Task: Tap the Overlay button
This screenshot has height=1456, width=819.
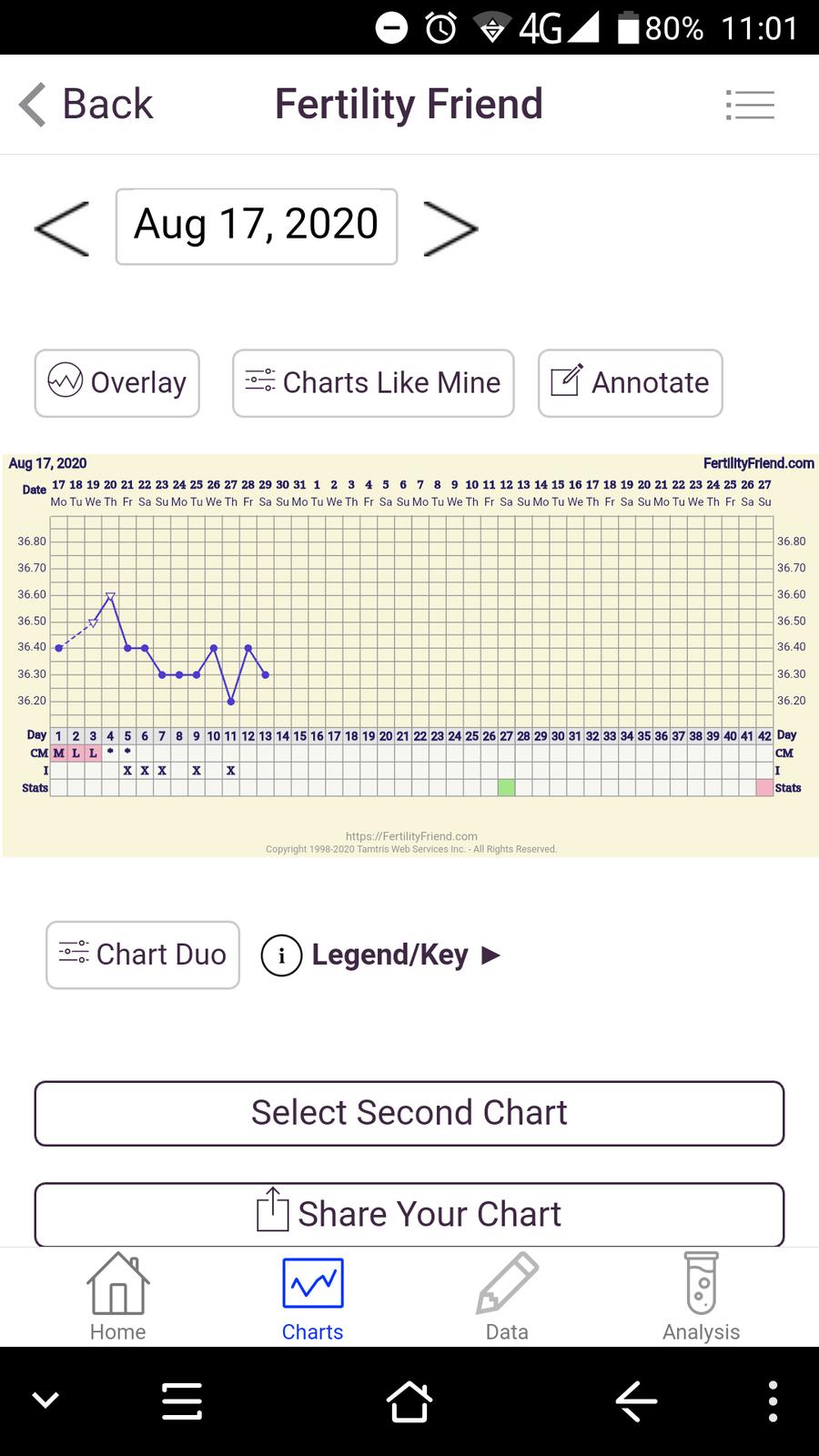Action: [117, 383]
